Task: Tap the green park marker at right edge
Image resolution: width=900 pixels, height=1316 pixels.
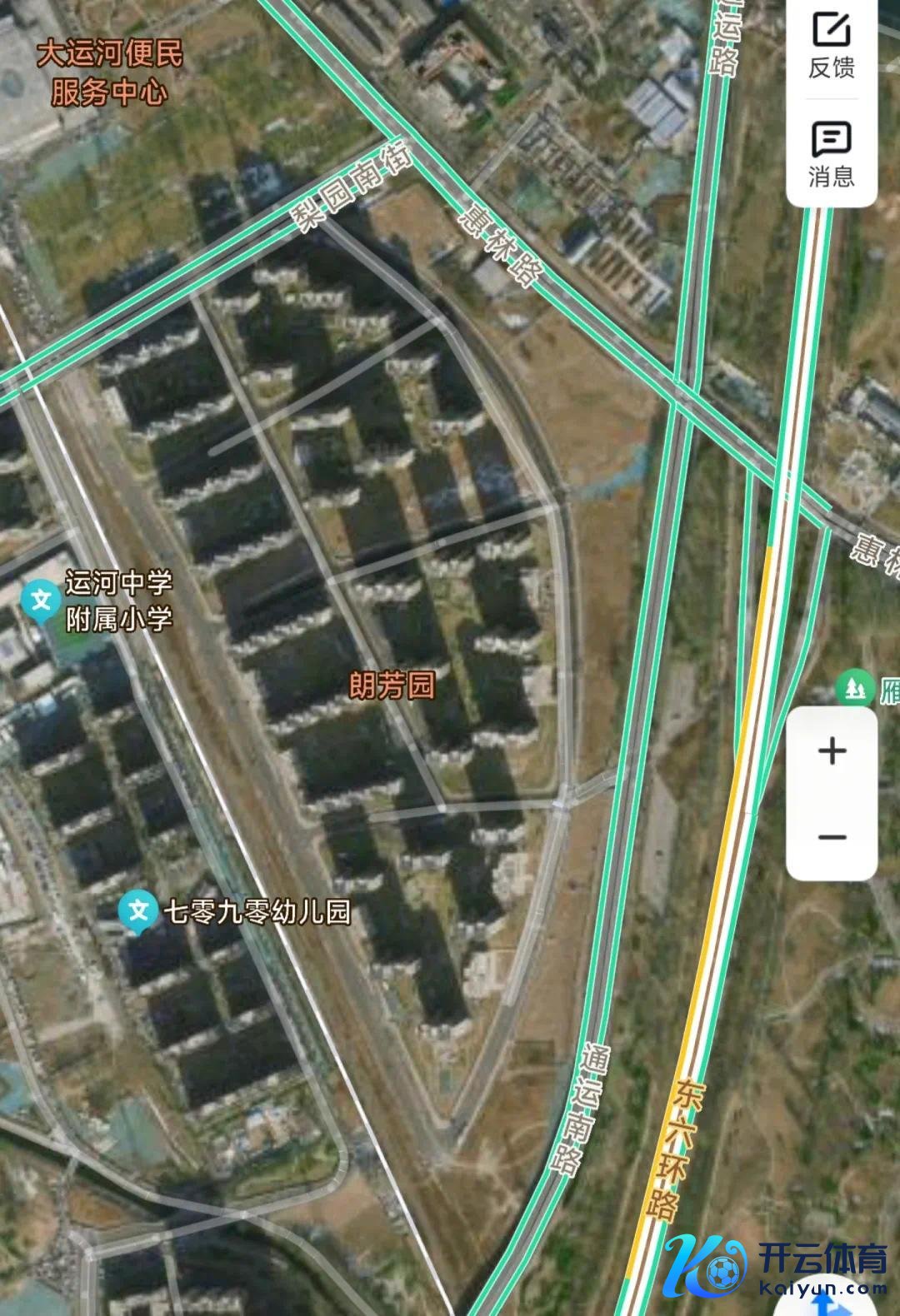Action: 853,689
